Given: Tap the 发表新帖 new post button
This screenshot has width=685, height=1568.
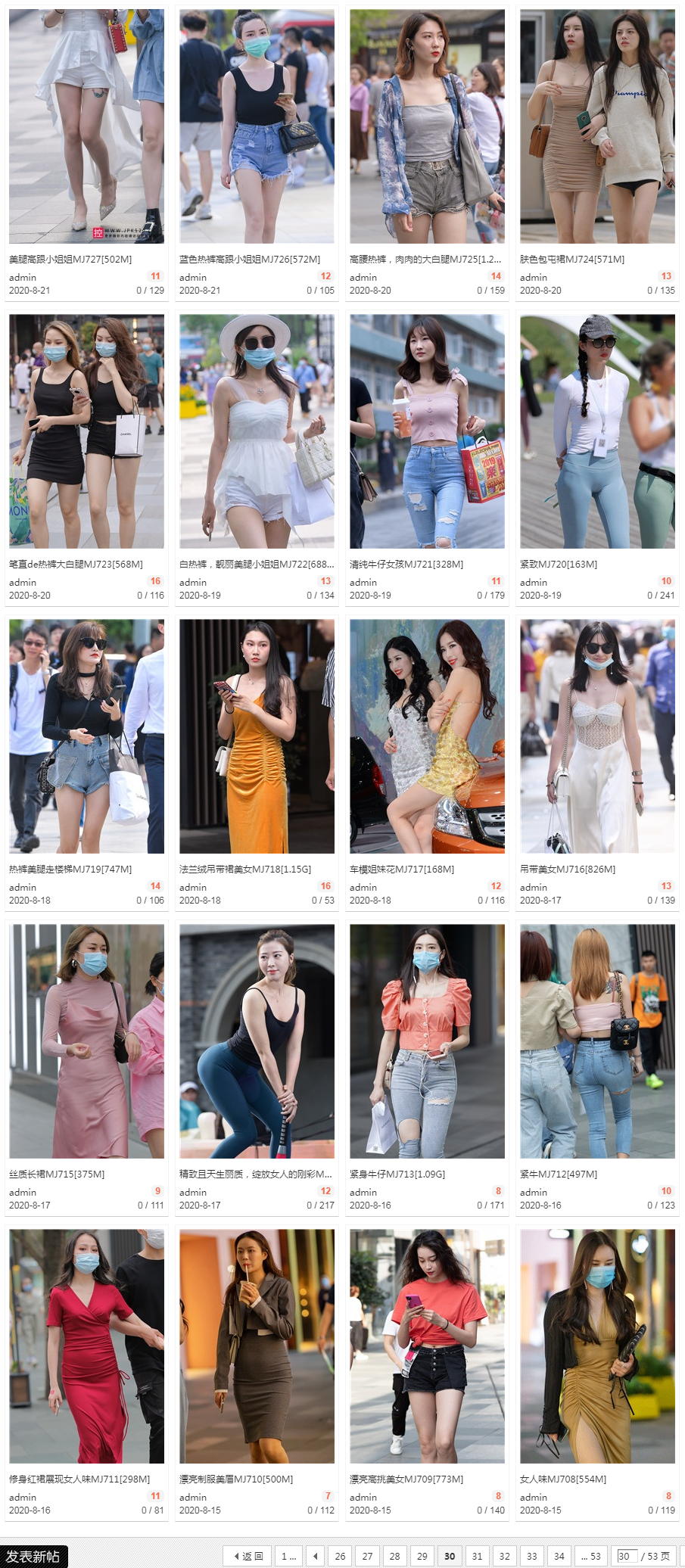Looking at the screenshot, I should (x=33, y=1556).
